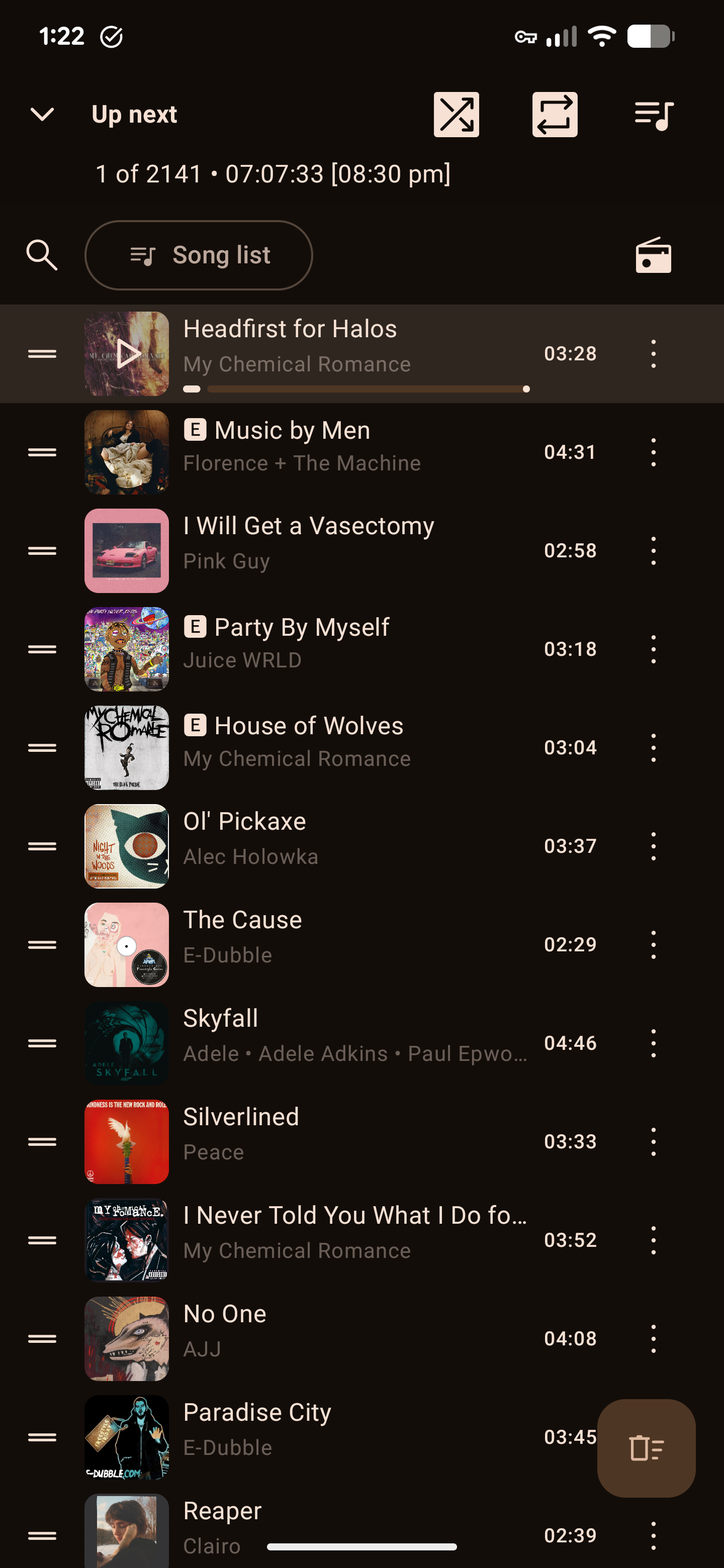Tap the clear queue floating button
Screen dimensions: 724x1568
[646, 1447]
